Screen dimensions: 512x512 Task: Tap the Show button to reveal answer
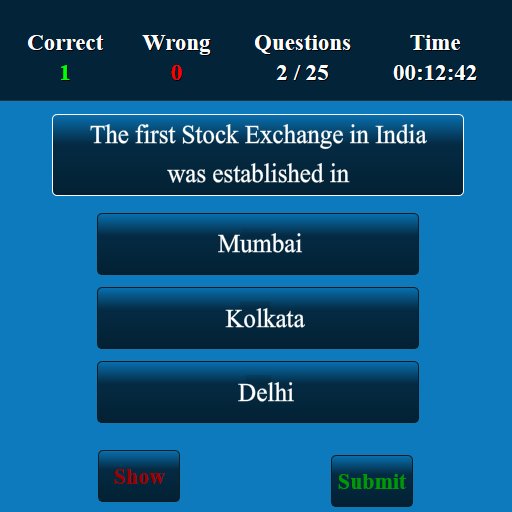pyautogui.click(x=139, y=476)
